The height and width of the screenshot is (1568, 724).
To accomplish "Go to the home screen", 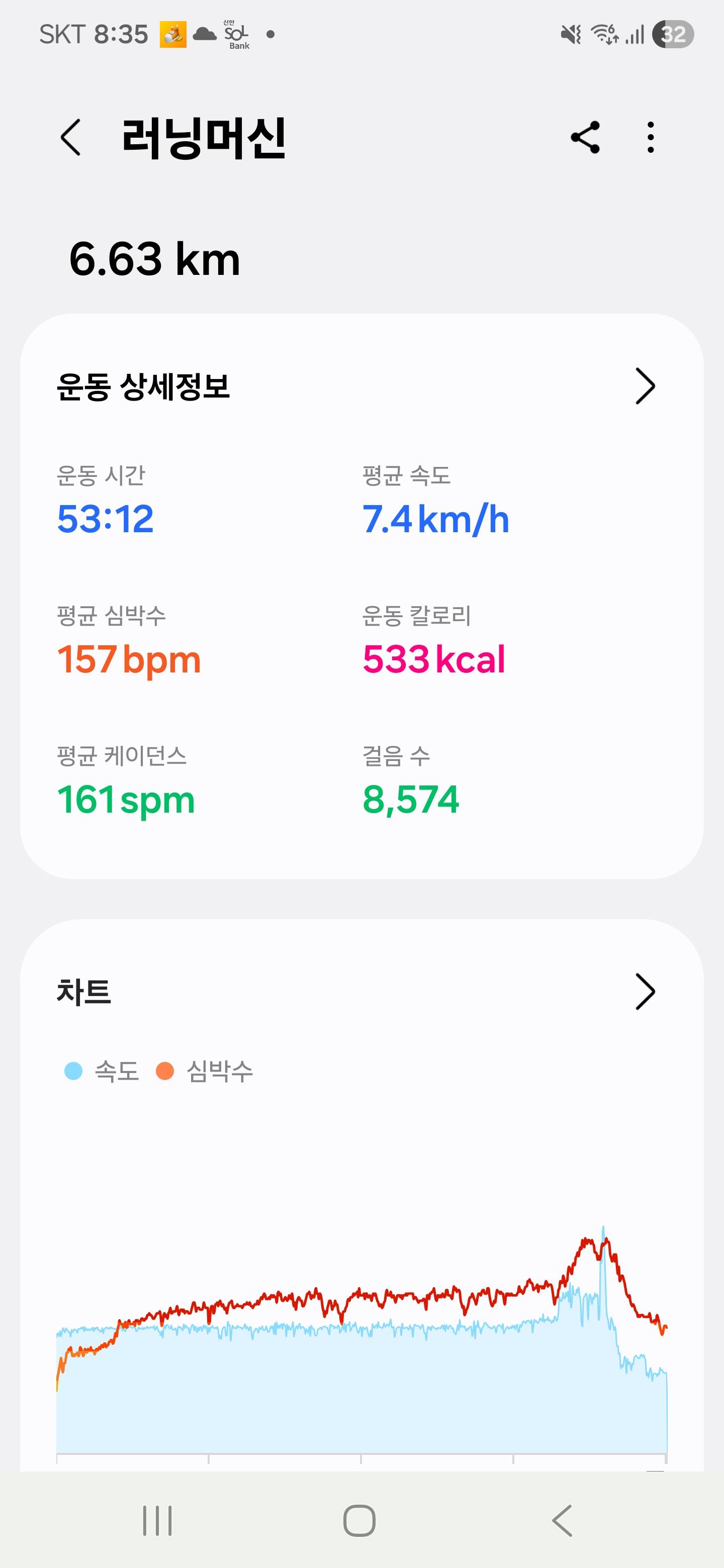I will point(359,1521).
